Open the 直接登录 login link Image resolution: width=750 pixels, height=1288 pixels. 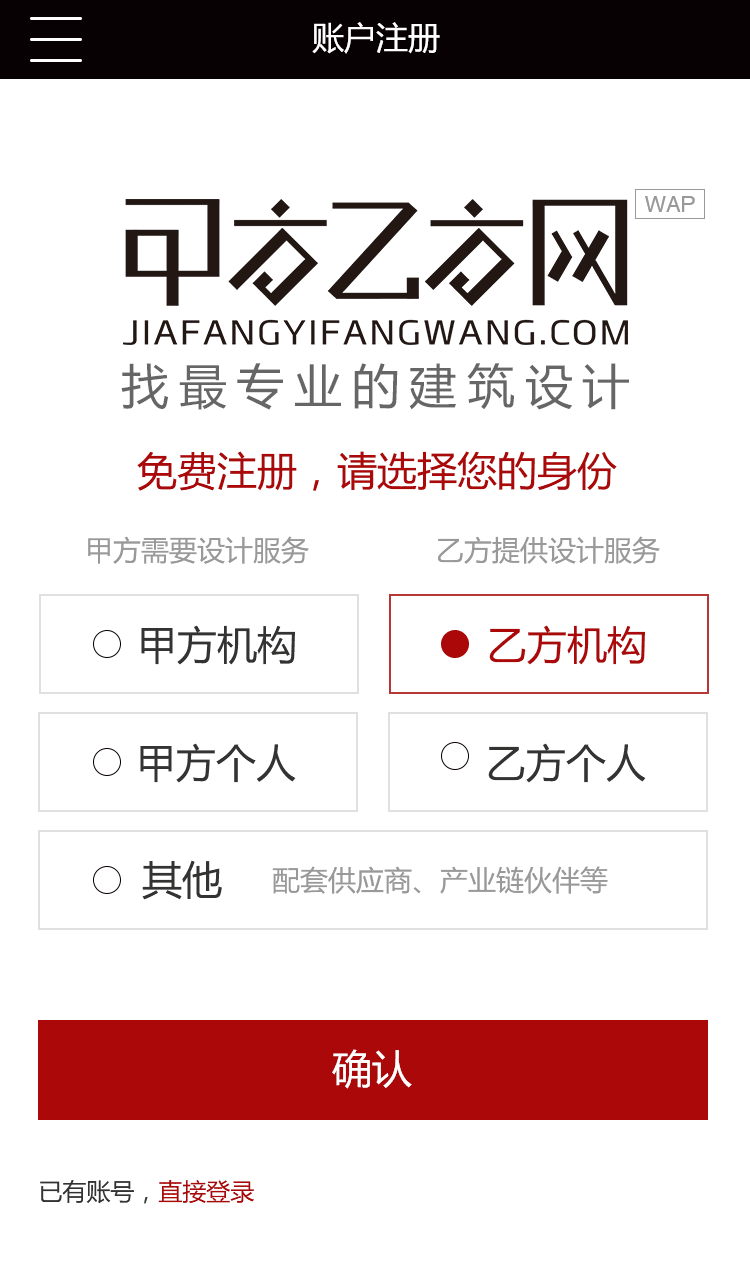coord(206,1192)
